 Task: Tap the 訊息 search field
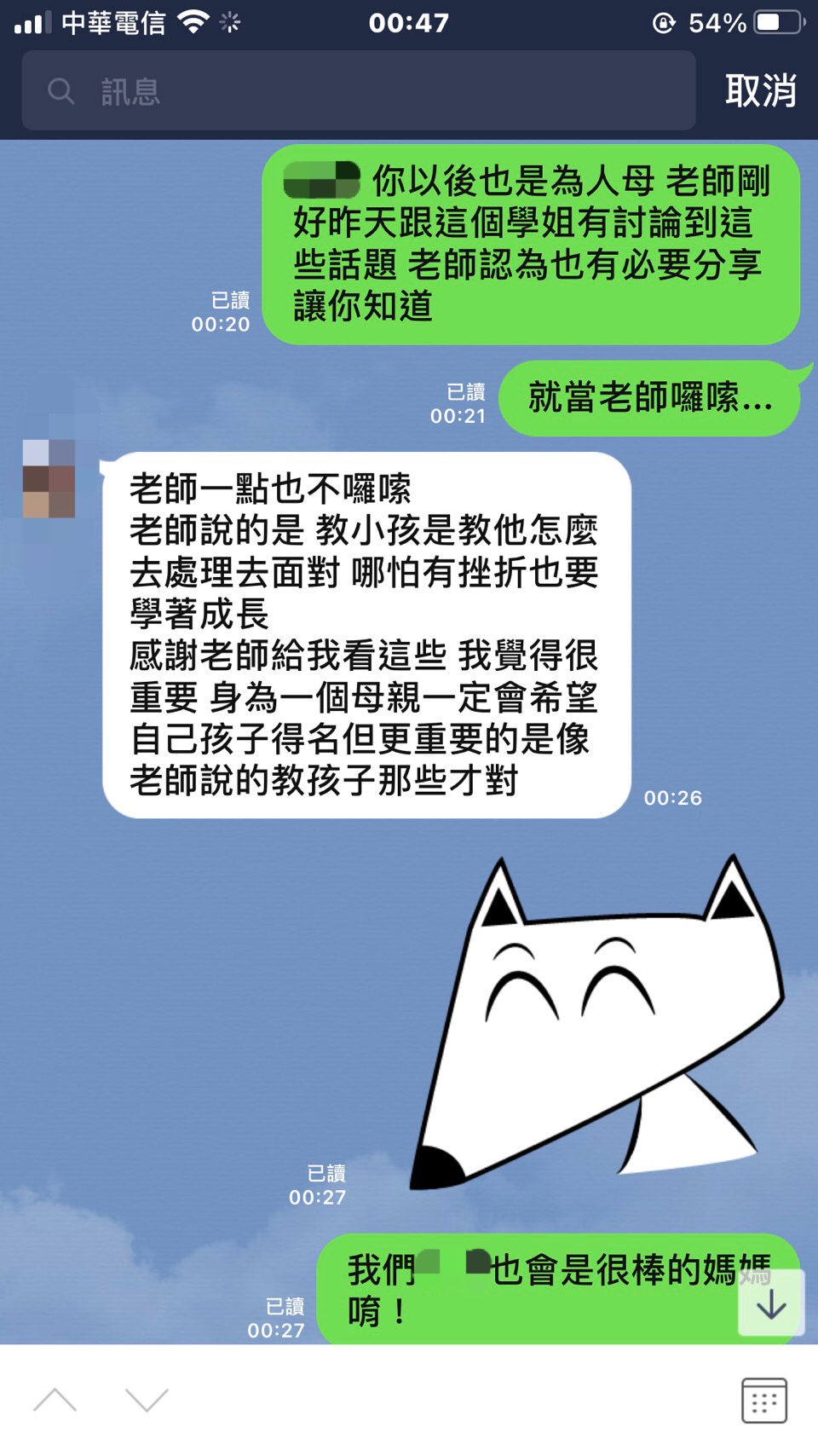pyautogui.click(x=358, y=90)
